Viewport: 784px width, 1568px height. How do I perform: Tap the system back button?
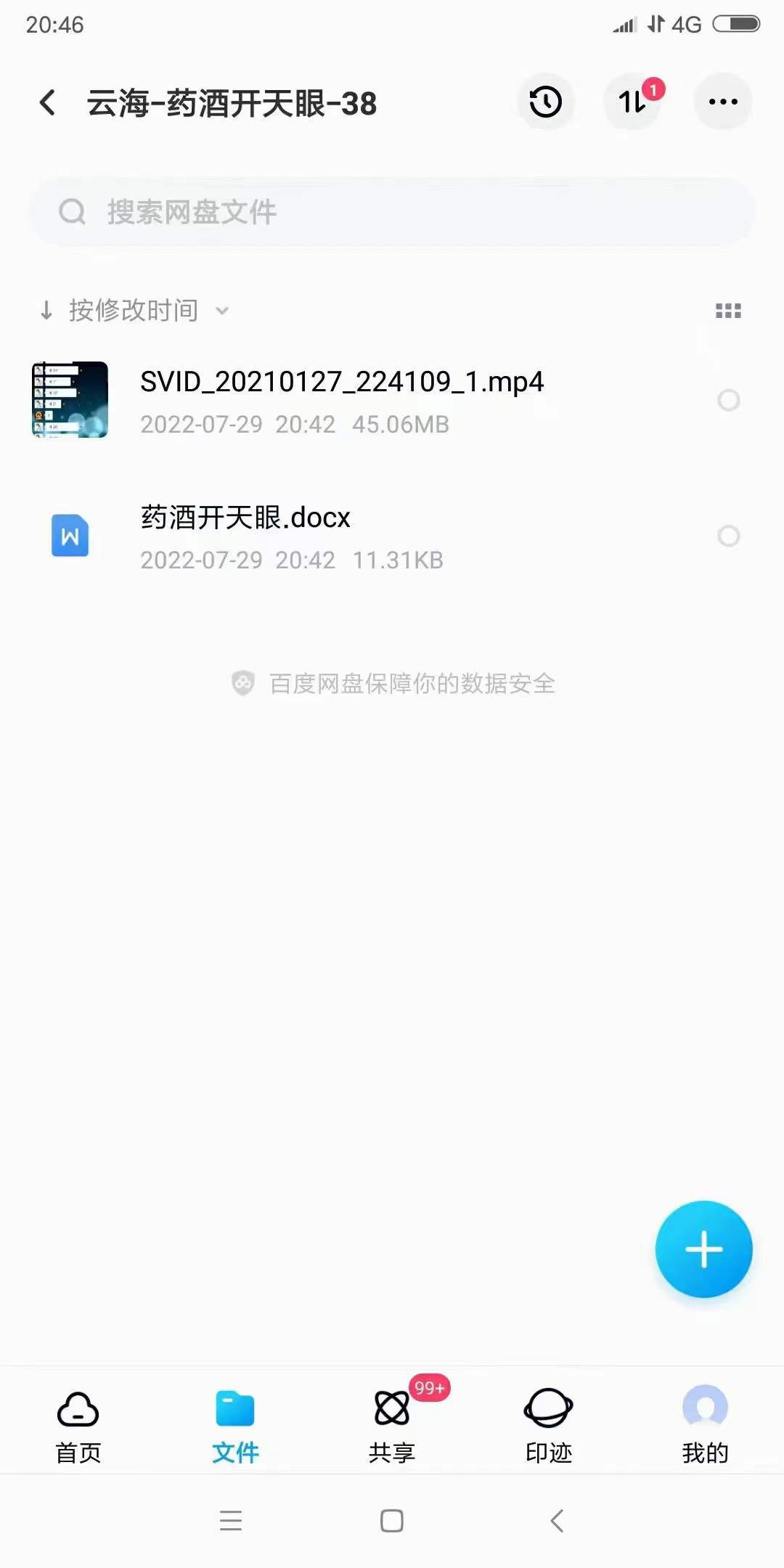click(557, 1521)
